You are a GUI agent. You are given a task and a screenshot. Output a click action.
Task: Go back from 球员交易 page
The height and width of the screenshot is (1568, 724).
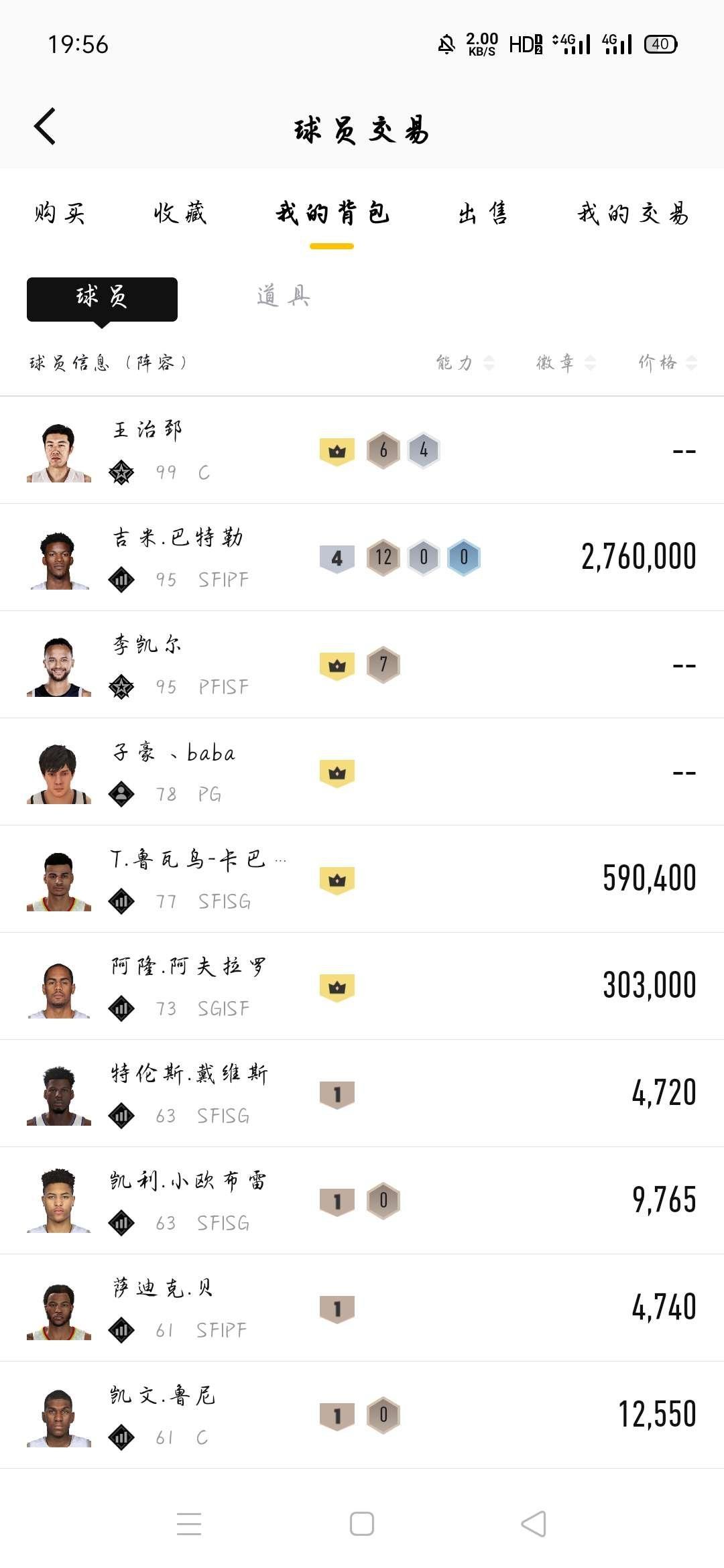coord(45,126)
